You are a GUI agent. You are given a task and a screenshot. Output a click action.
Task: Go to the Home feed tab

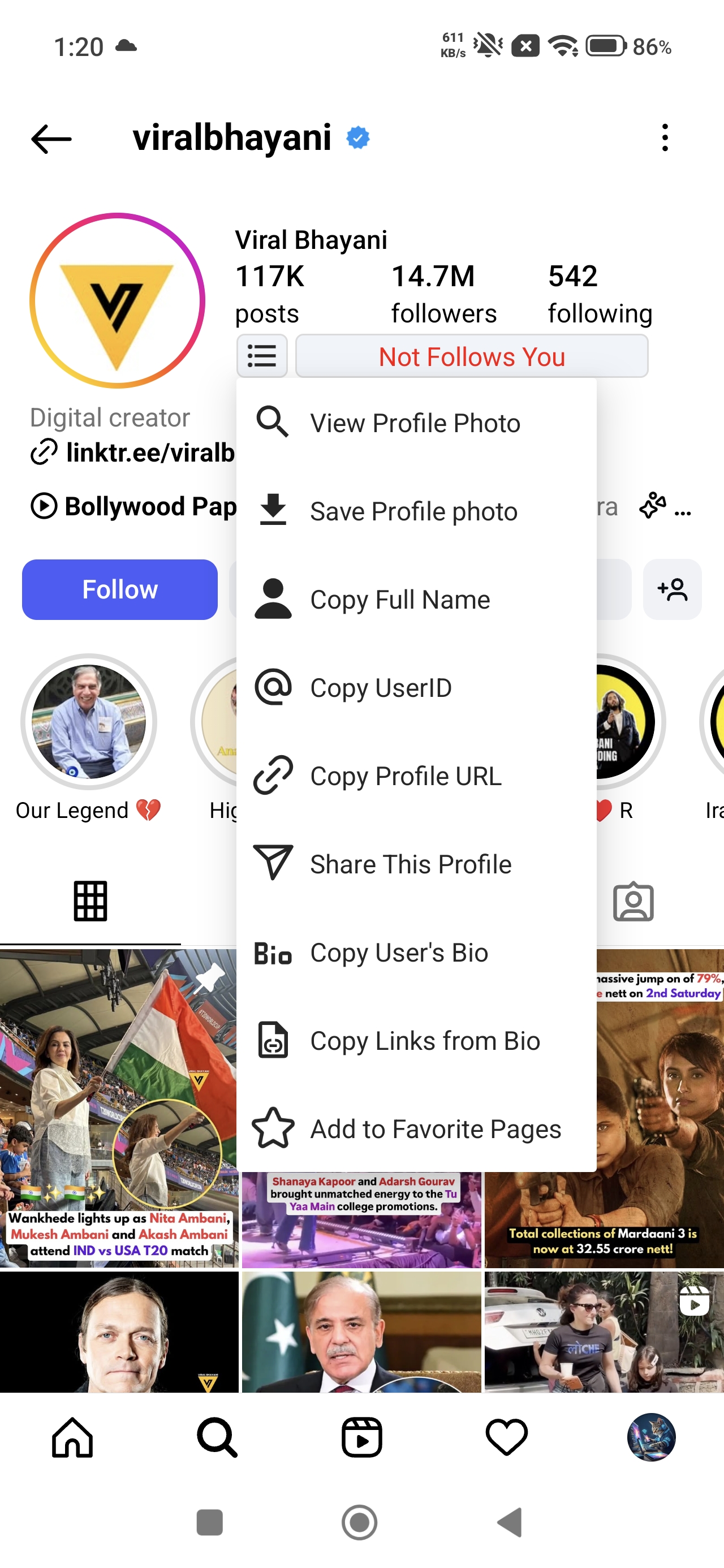click(72, 1438)
